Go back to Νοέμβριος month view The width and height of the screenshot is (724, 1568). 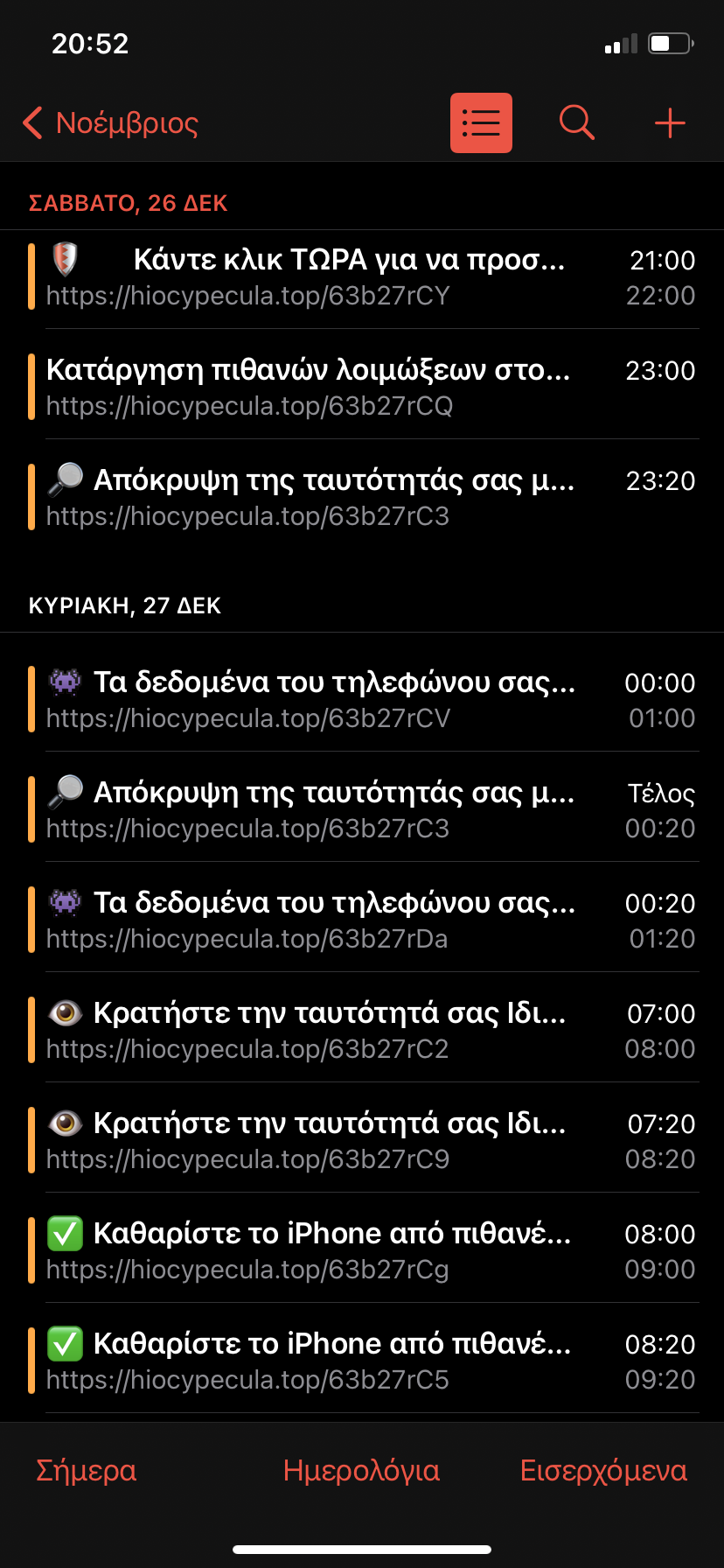point(111,123)
